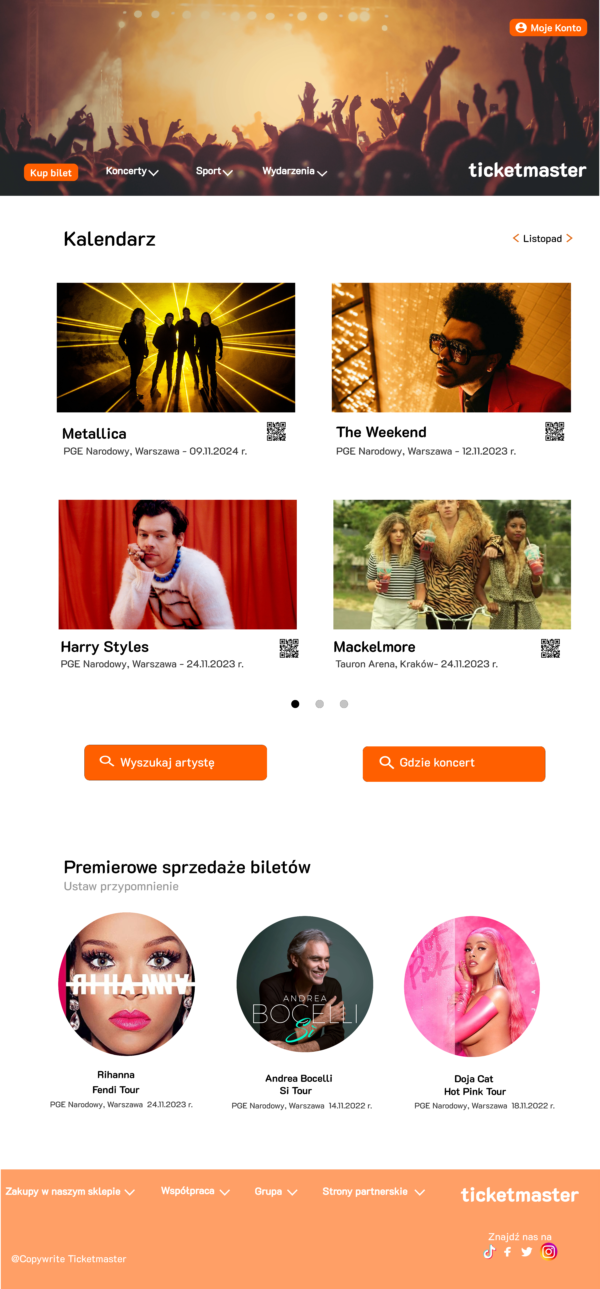Viewport: 600px width, 1289px height.
Task: Open Andrea Bocelli Si Tour presale
Action: coord(304,984)
